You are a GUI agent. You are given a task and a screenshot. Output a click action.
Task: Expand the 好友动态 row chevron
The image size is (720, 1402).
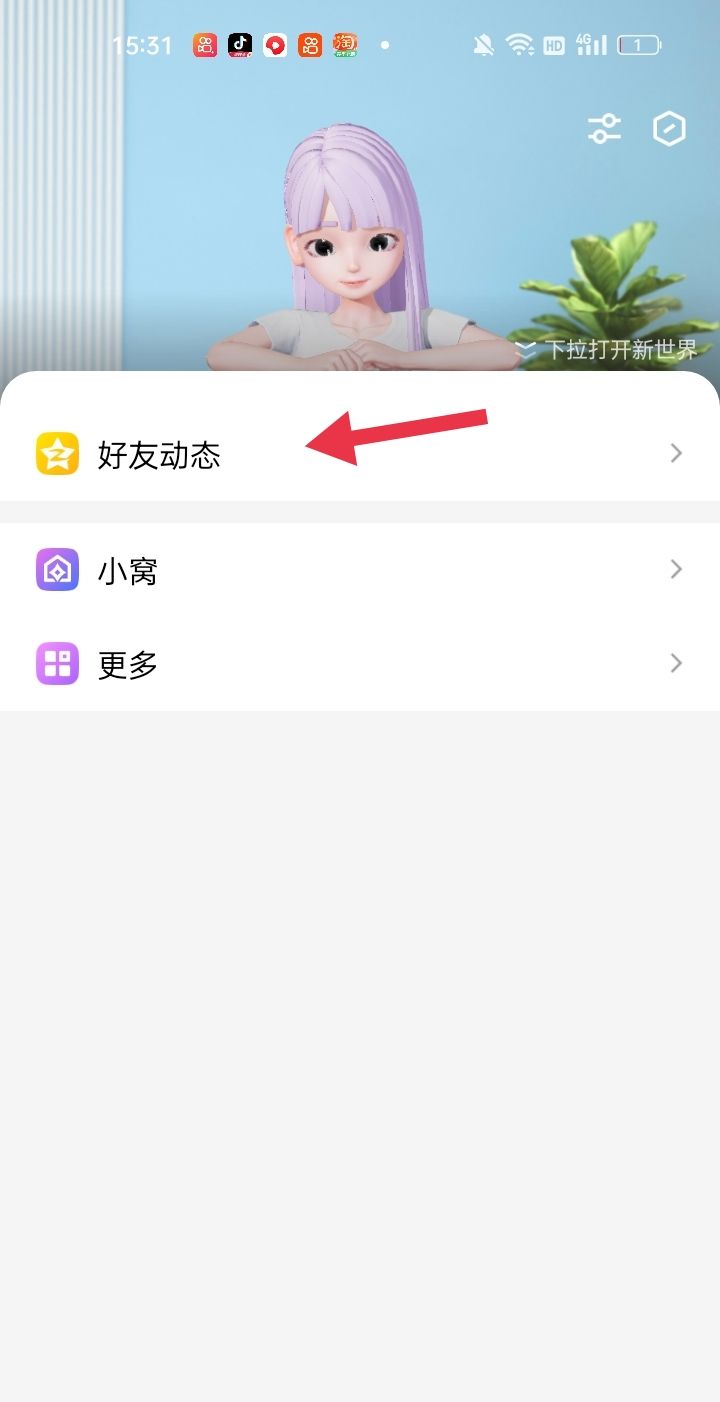click(x=676, y=453)
